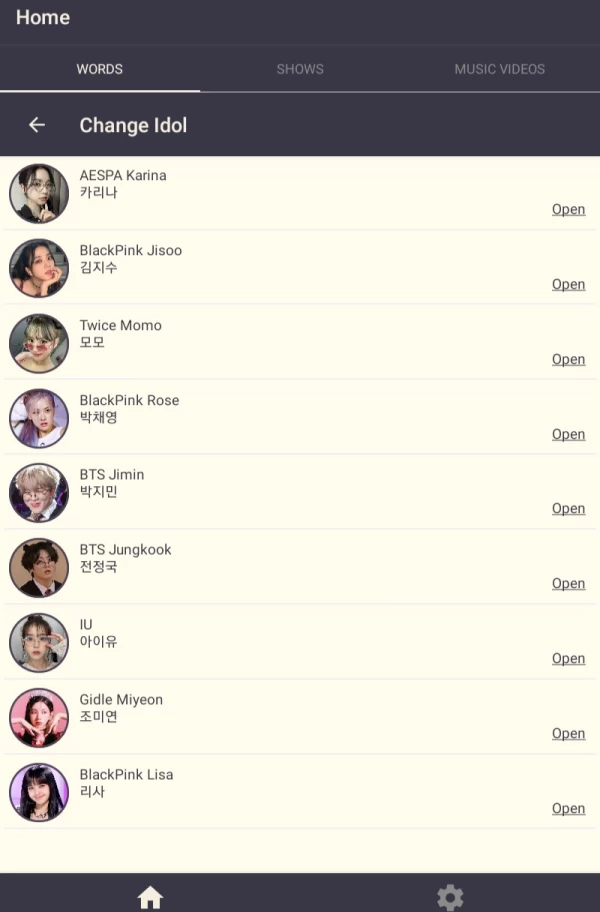Go back from Change Idol
The height and width of the screenshot is (912, 600).
click(x=37, y=125)
